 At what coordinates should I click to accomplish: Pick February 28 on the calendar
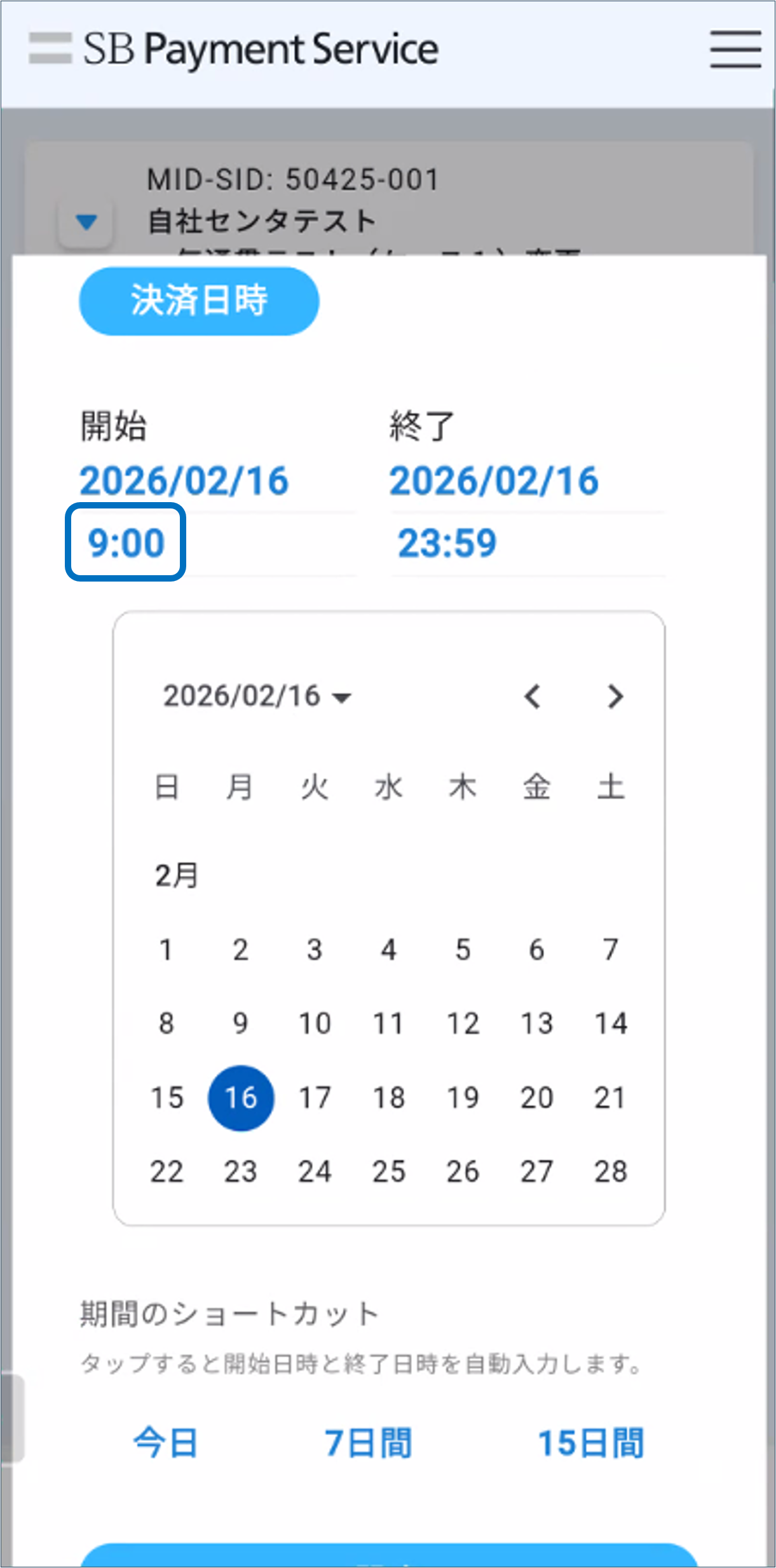pos(611,1171)
